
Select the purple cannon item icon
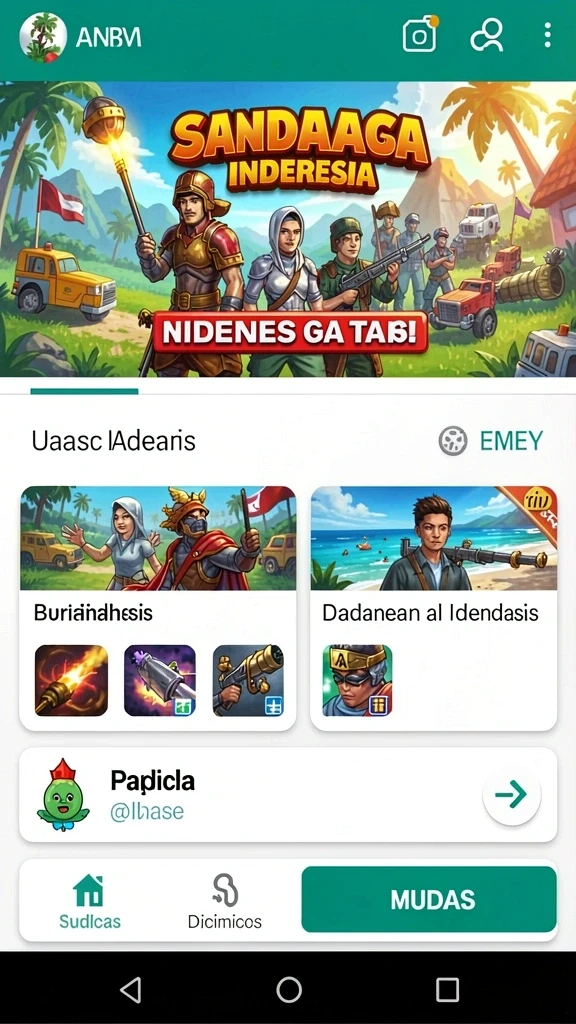click(160, 680)
